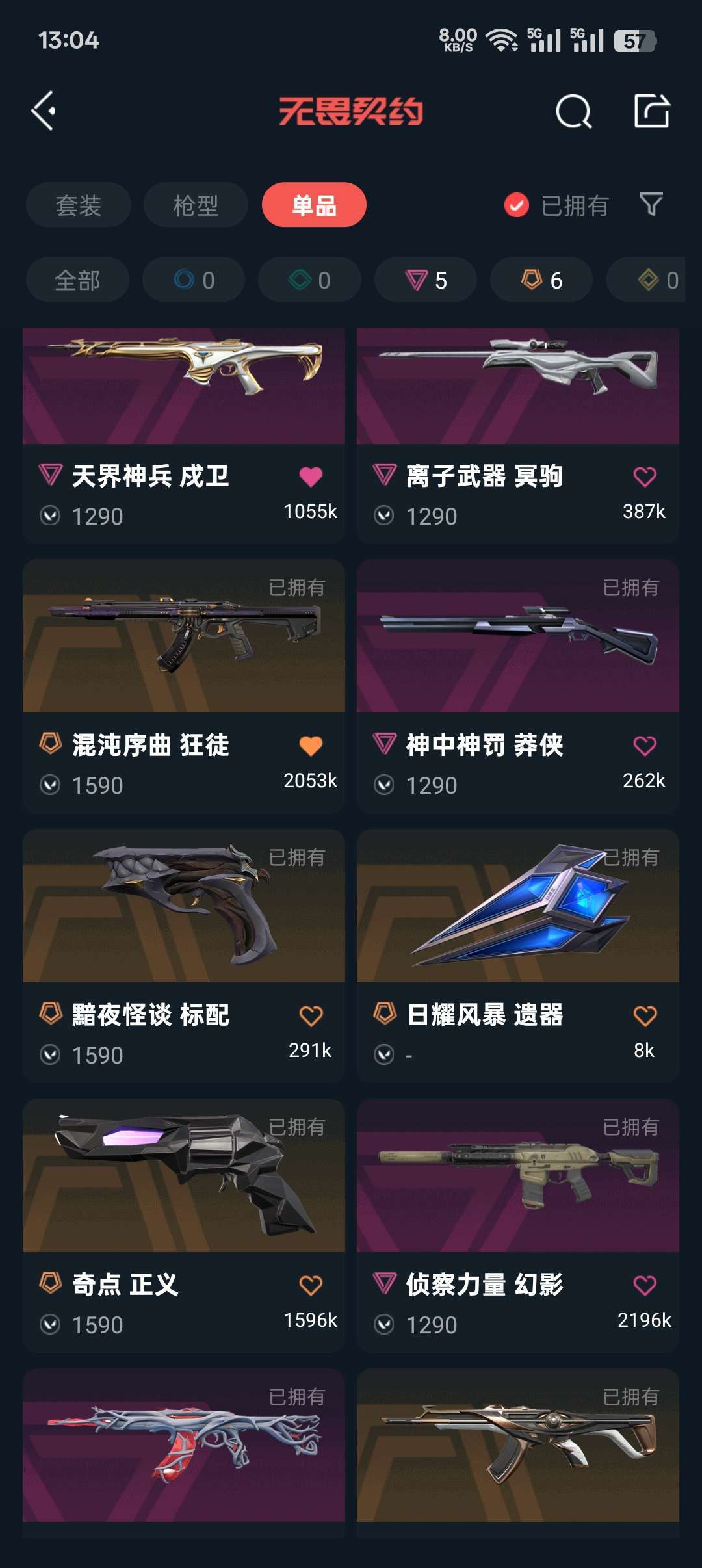Screen dimensions: 702x1568
Task: Share this page via the share icon
Action: (652, 111)
